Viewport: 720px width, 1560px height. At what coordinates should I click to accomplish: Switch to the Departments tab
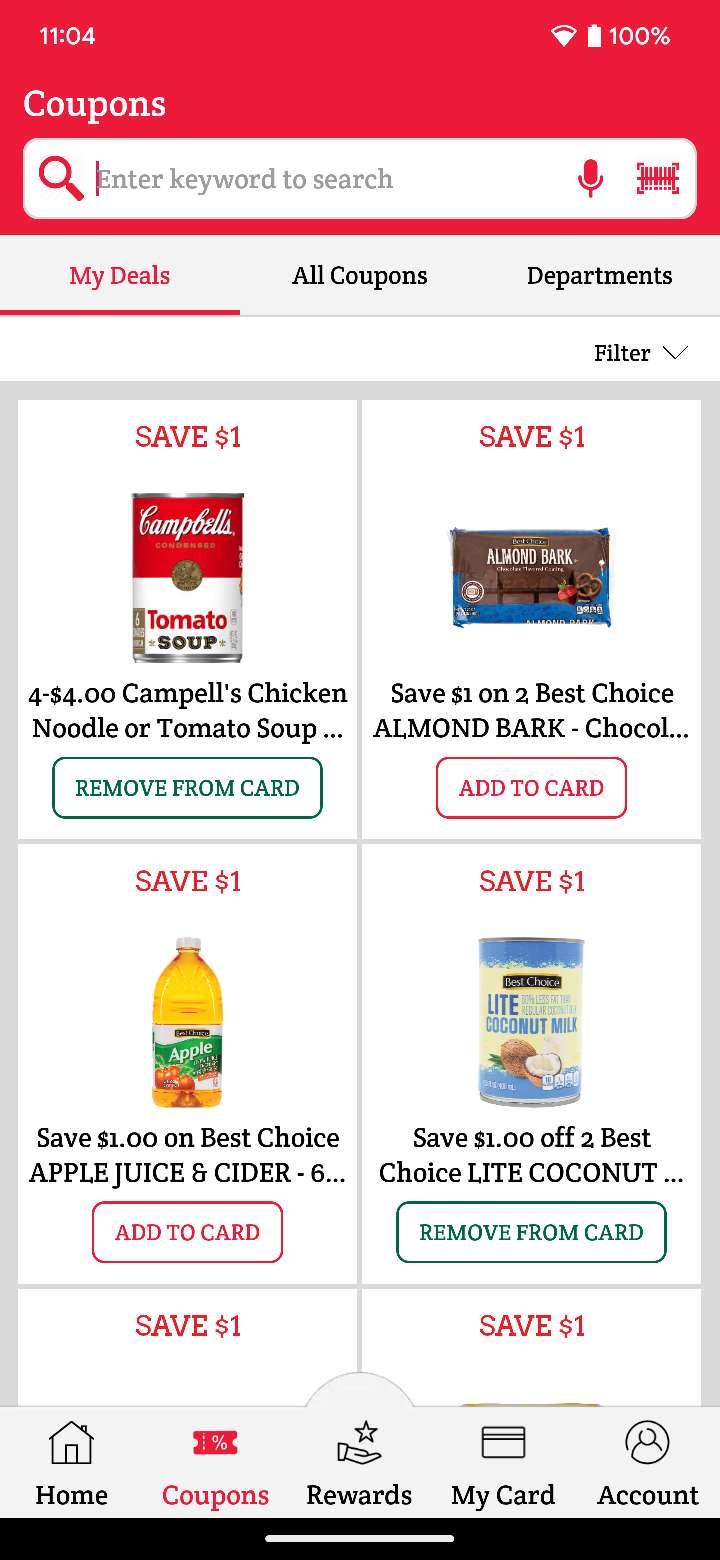point(599,276)
